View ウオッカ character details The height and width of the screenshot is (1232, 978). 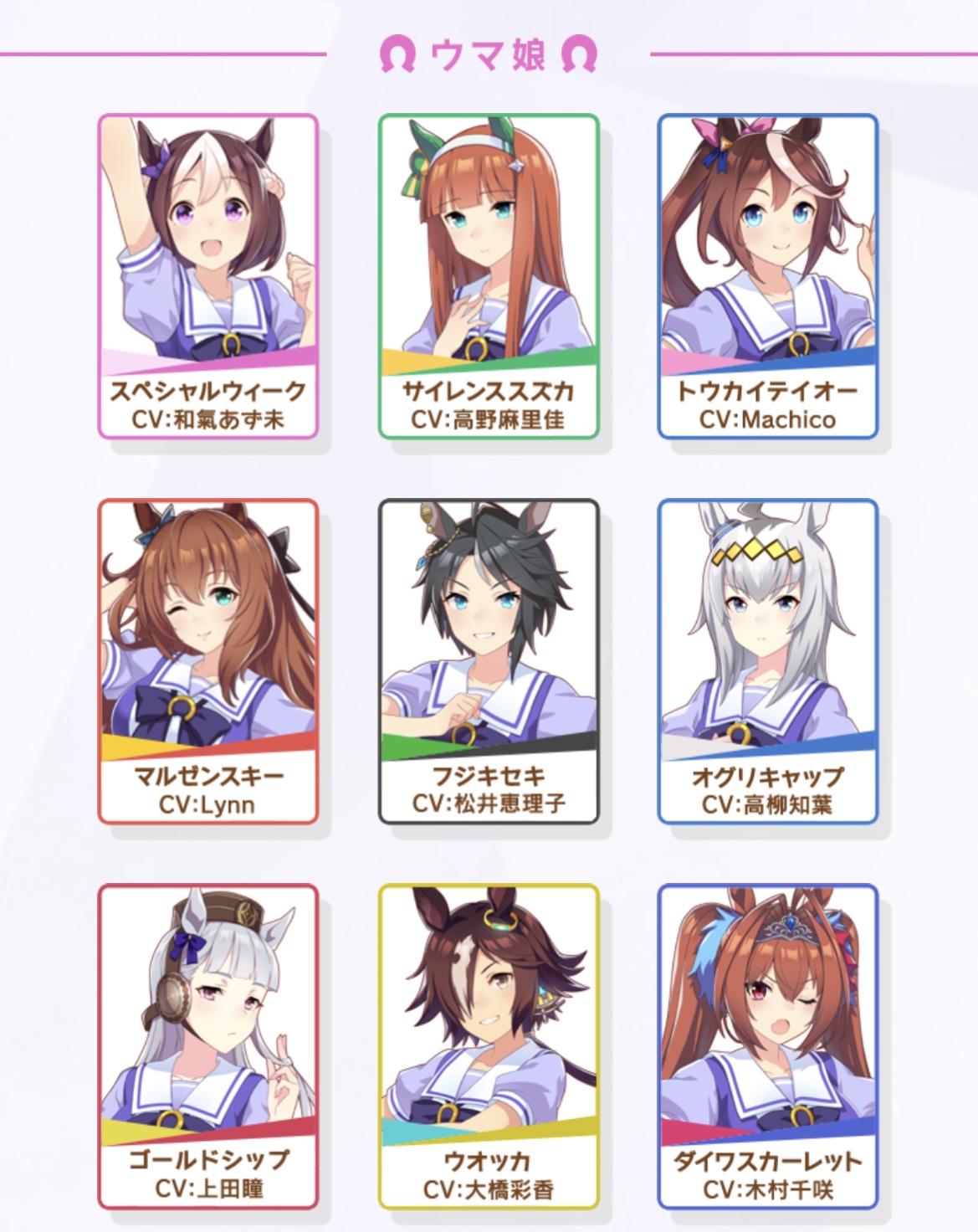(489, 1046)
